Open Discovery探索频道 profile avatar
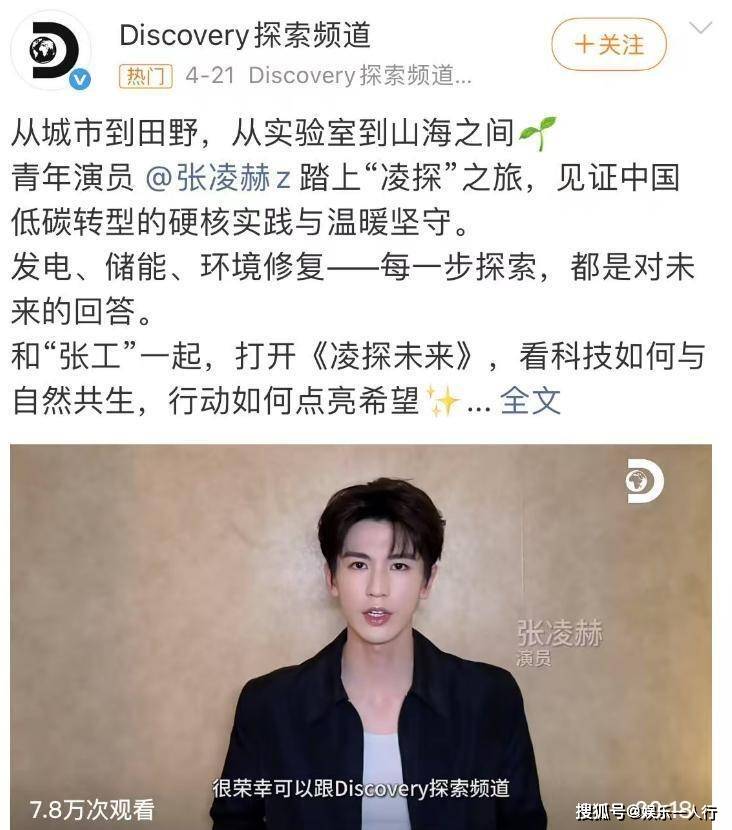Image resolution: width=732 pixels, height=830 pixels. pos(51,50)
